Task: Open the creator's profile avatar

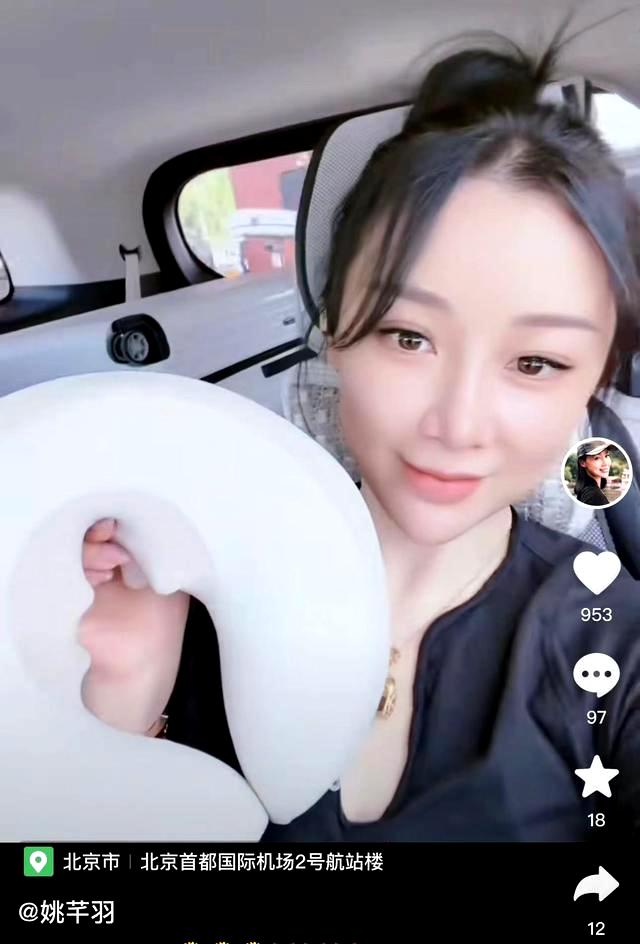Action: (x=597, y=474)
